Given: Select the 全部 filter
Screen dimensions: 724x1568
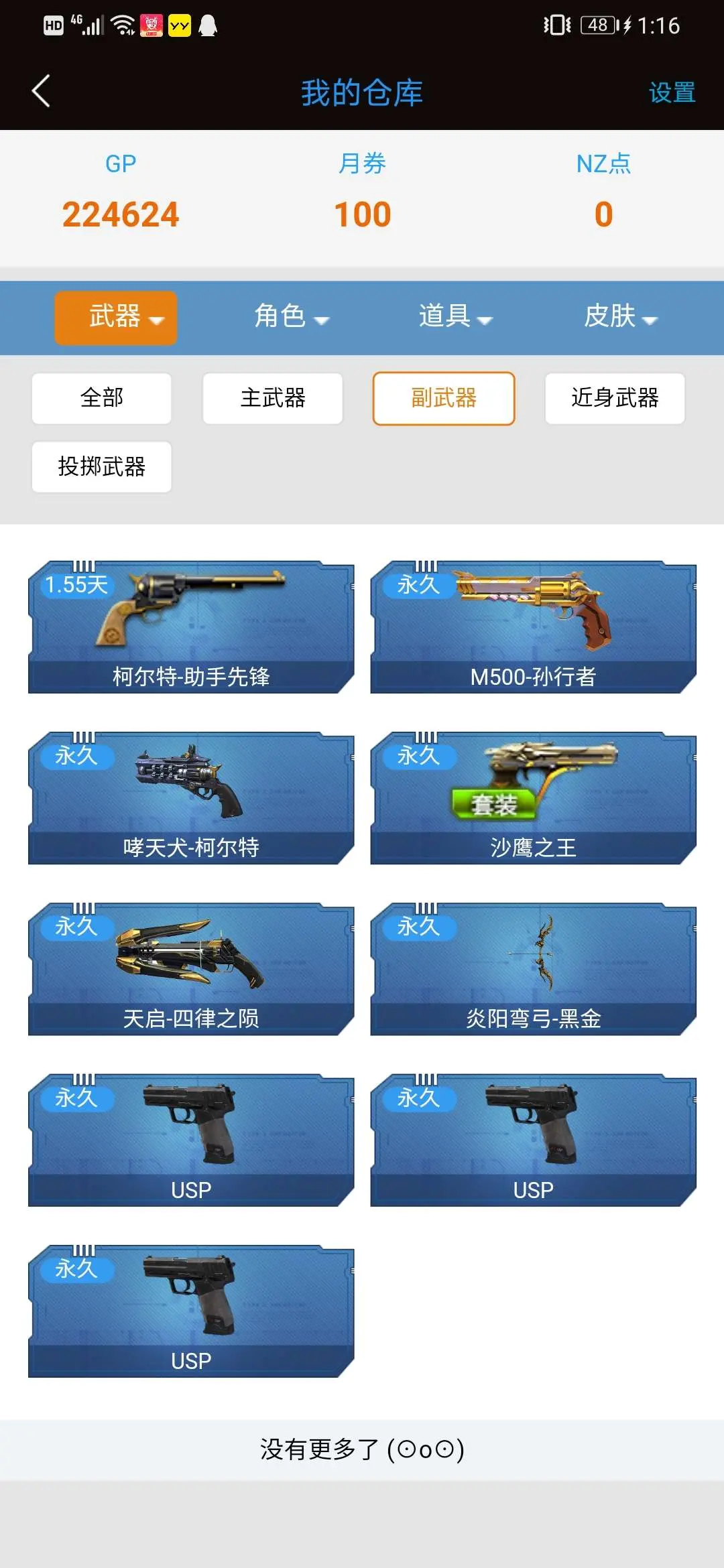Looking at the screenshot, I should click(102, 398).
